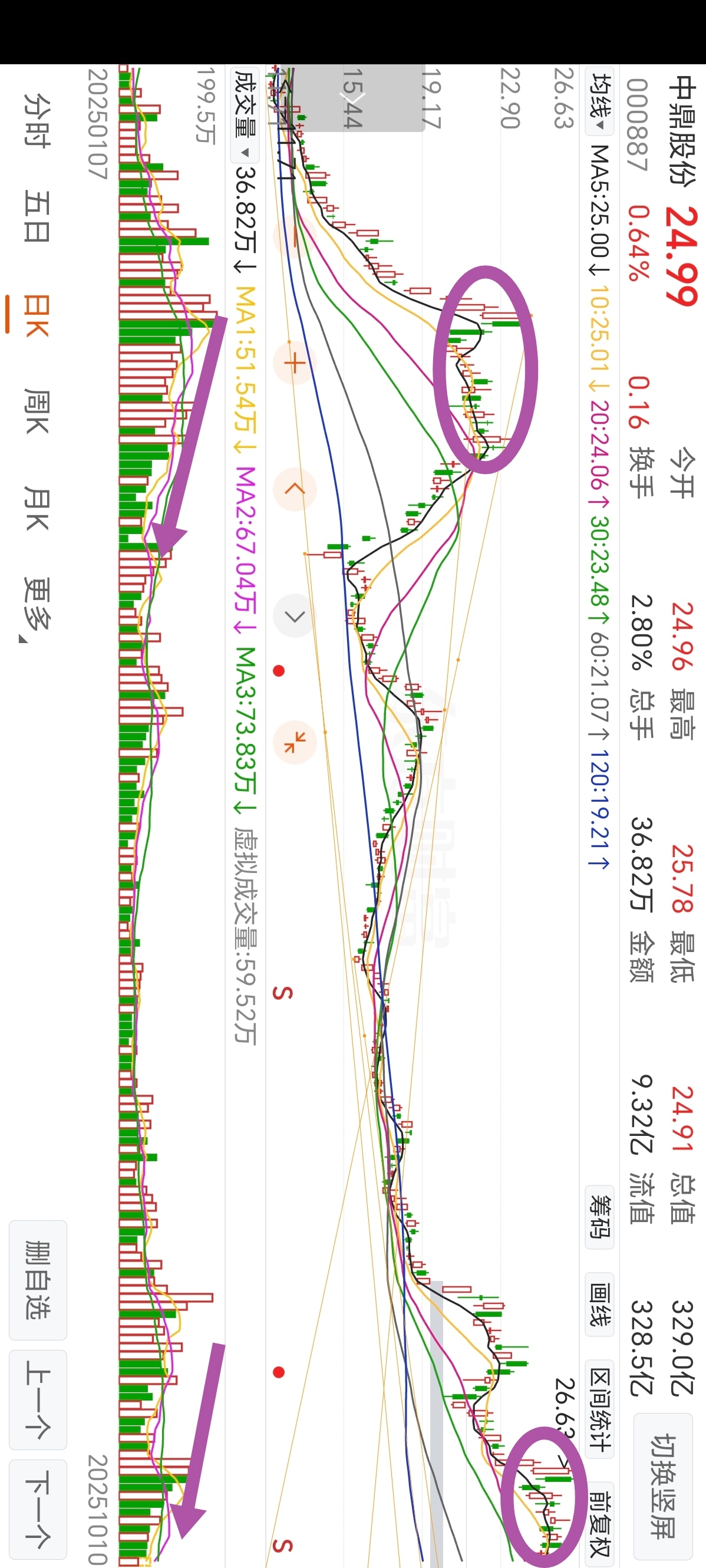Zoom in the chart with plus icon
Image resolution: width=706 pixels, height=1568 pixels.
295,364
